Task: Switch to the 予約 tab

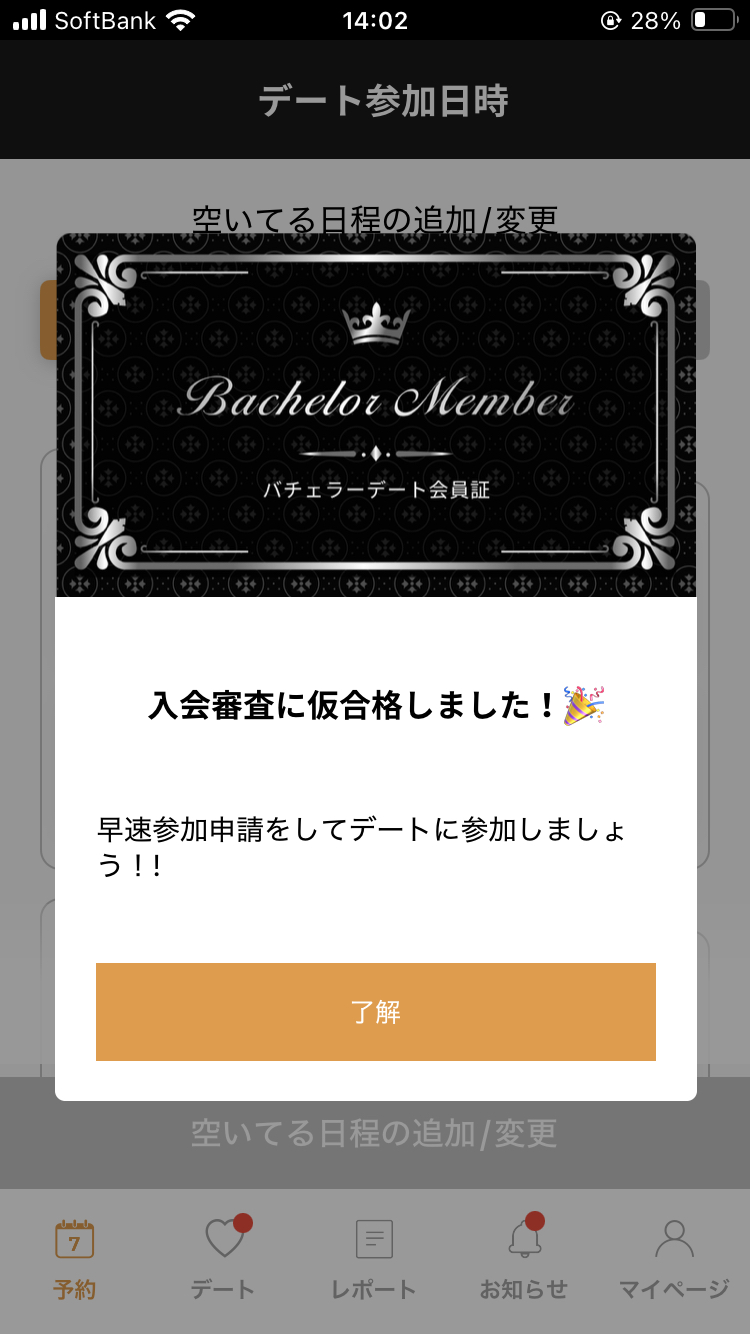Action: 75,1258
